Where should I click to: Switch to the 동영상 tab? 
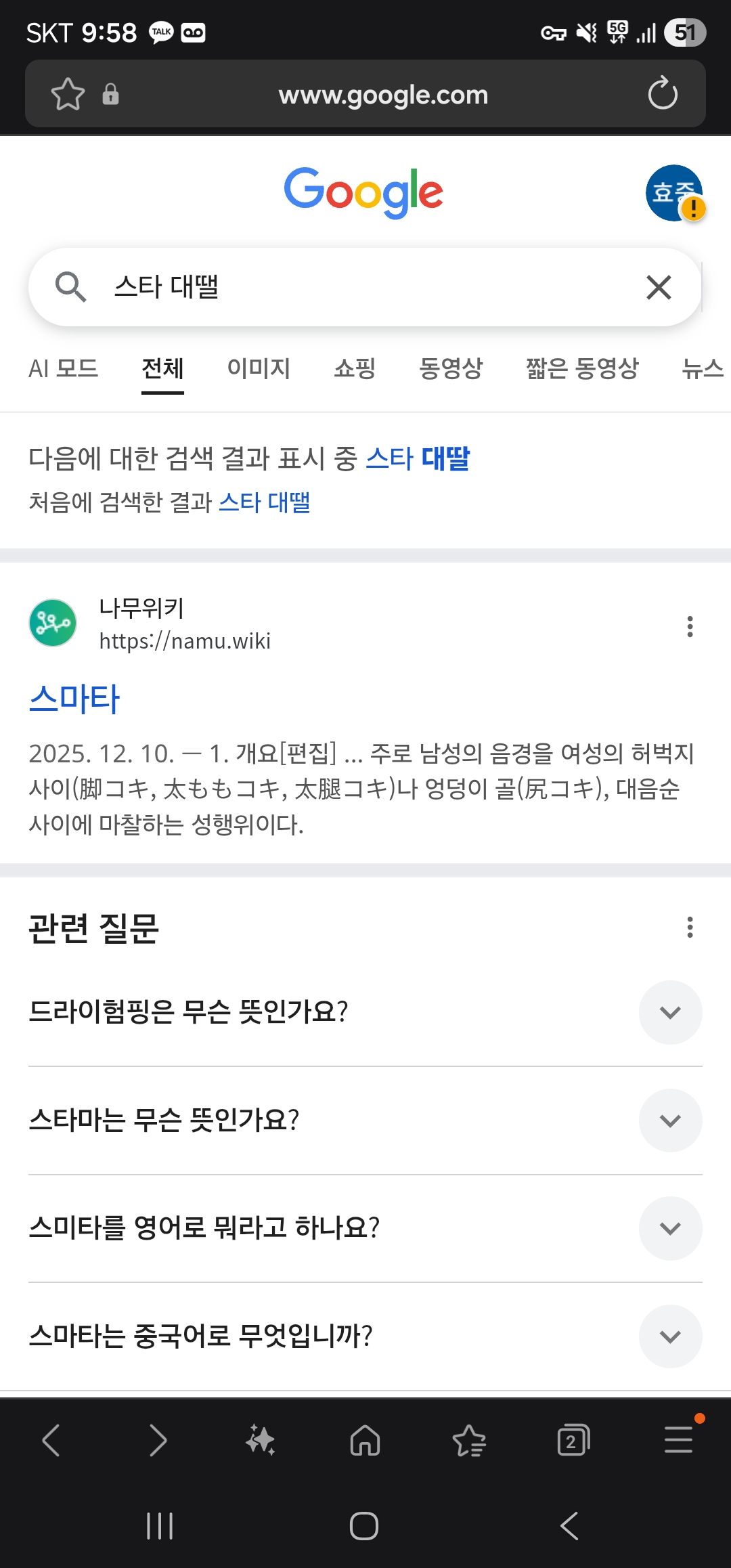pyautogui.click(x=451, y=368)
